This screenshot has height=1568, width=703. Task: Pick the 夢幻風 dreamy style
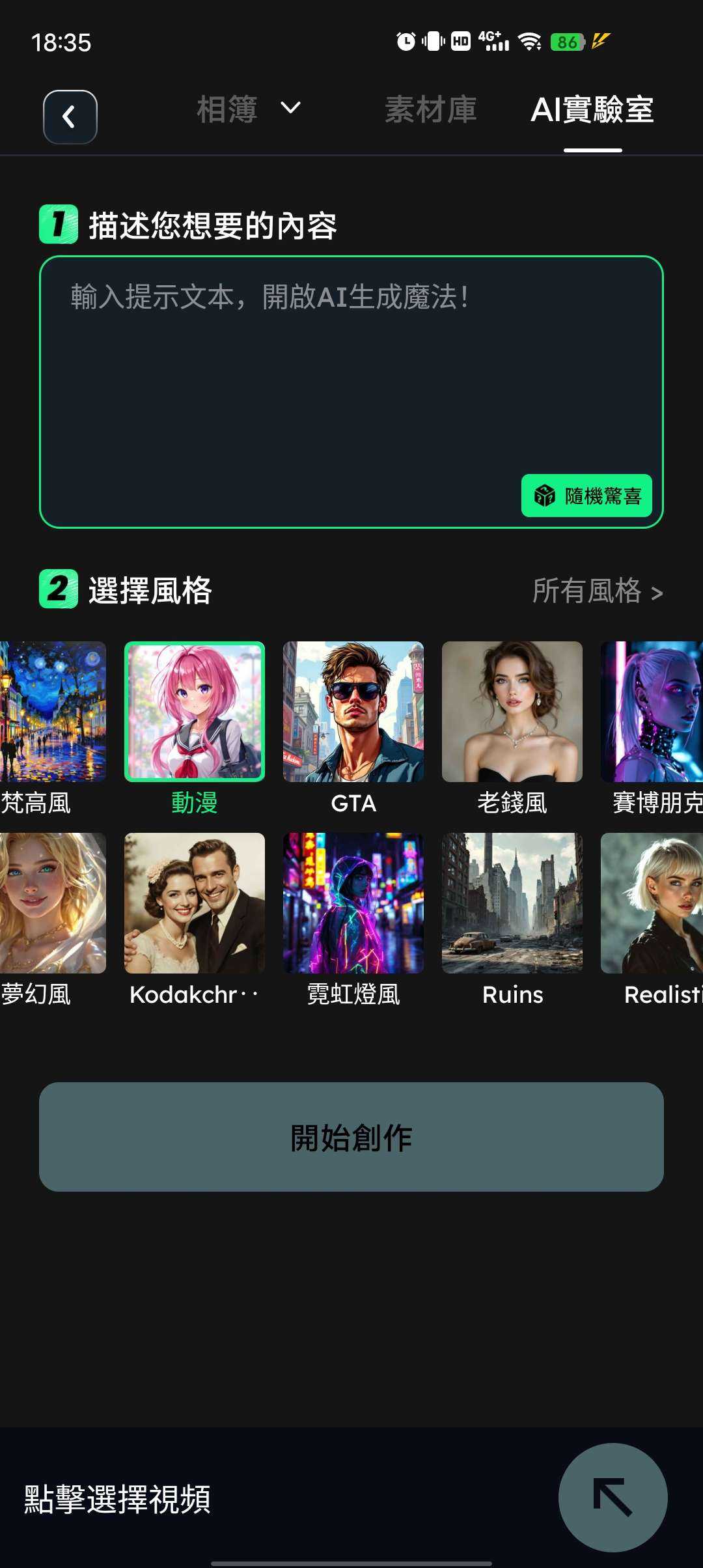(52, 904)
